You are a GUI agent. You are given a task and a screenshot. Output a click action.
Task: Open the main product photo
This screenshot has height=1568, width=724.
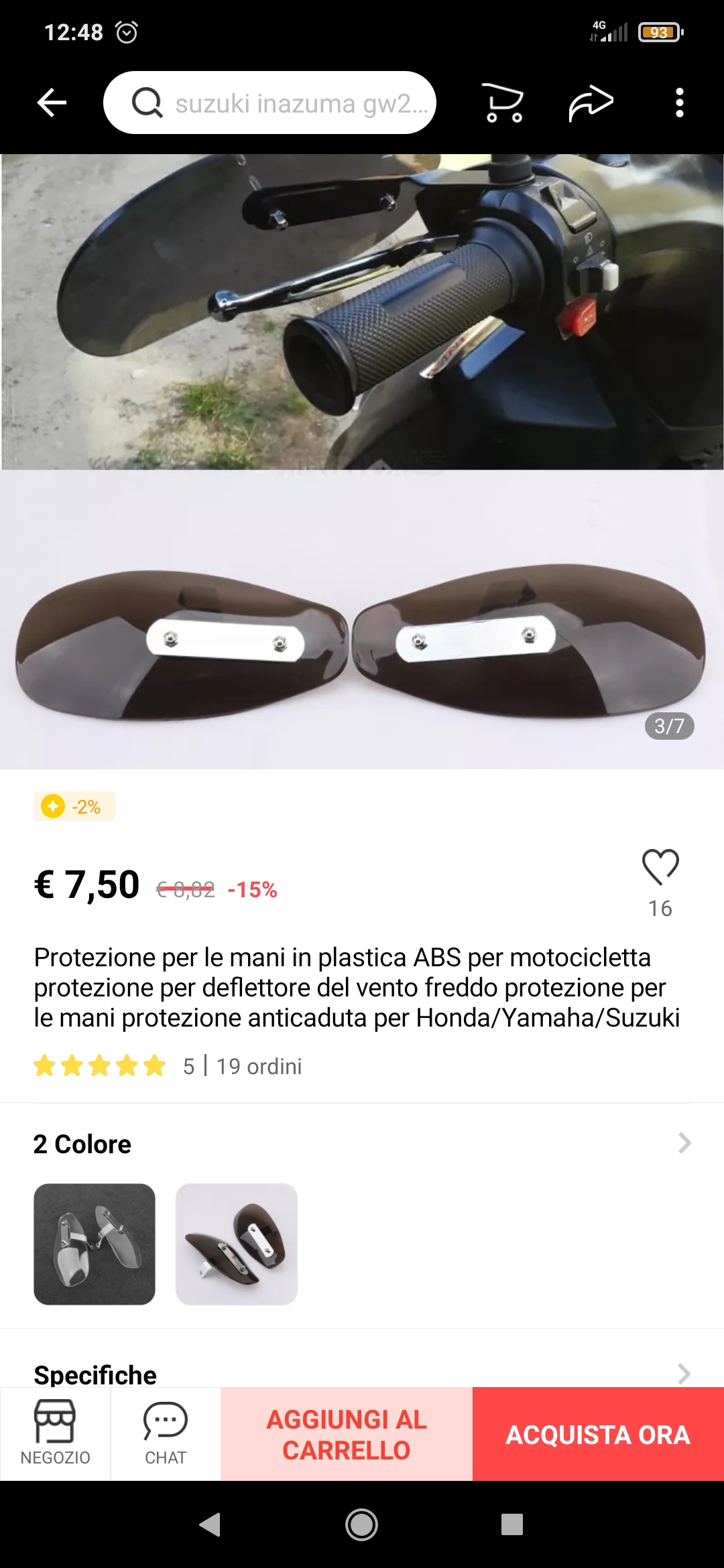[362, 462]
